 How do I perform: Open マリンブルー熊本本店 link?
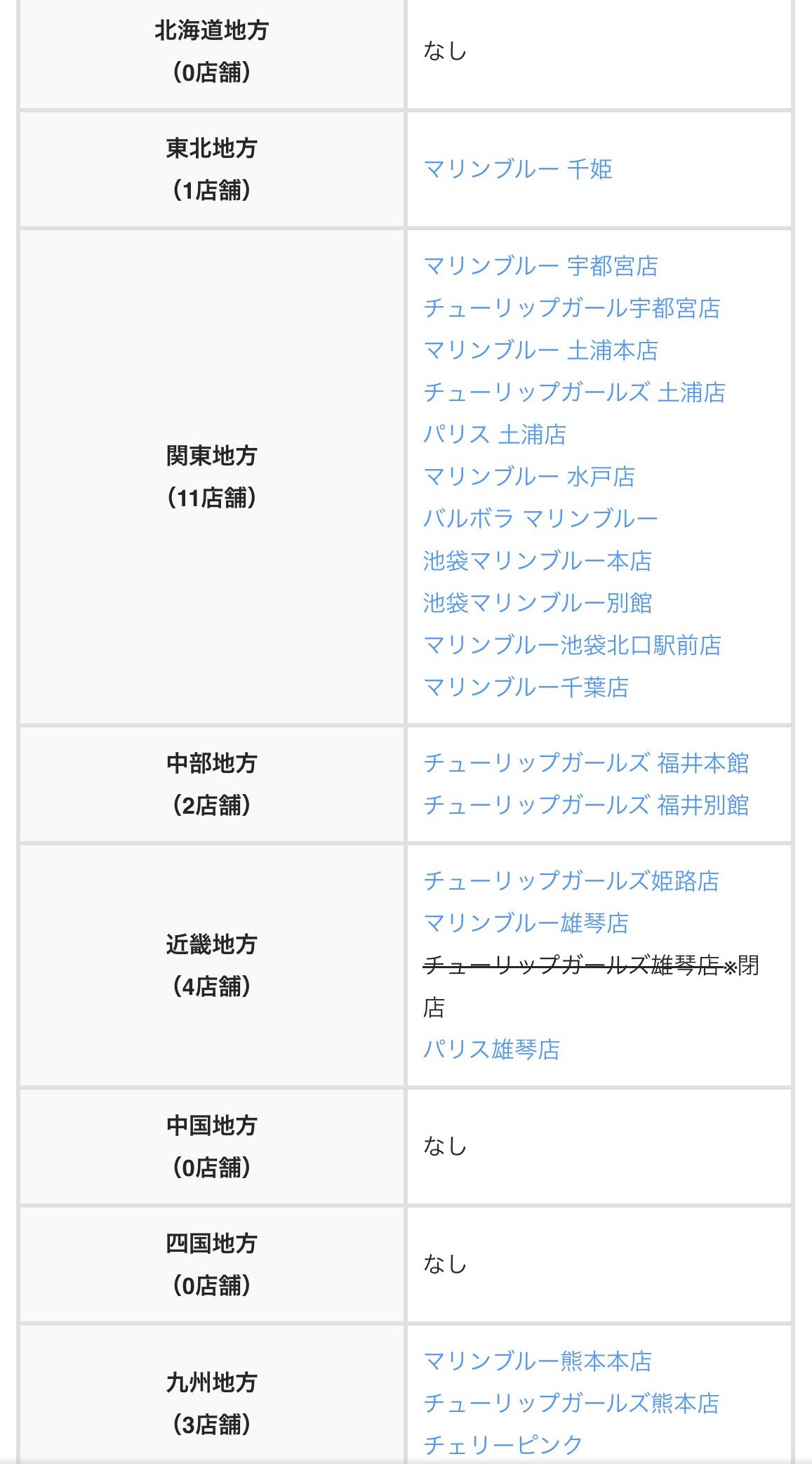[x=537, y=1361]
